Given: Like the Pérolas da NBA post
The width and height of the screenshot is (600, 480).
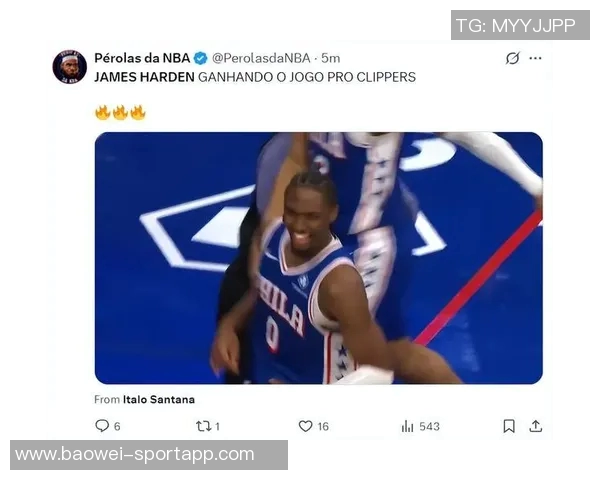Looking at the screenshot, I should [306, 426].
